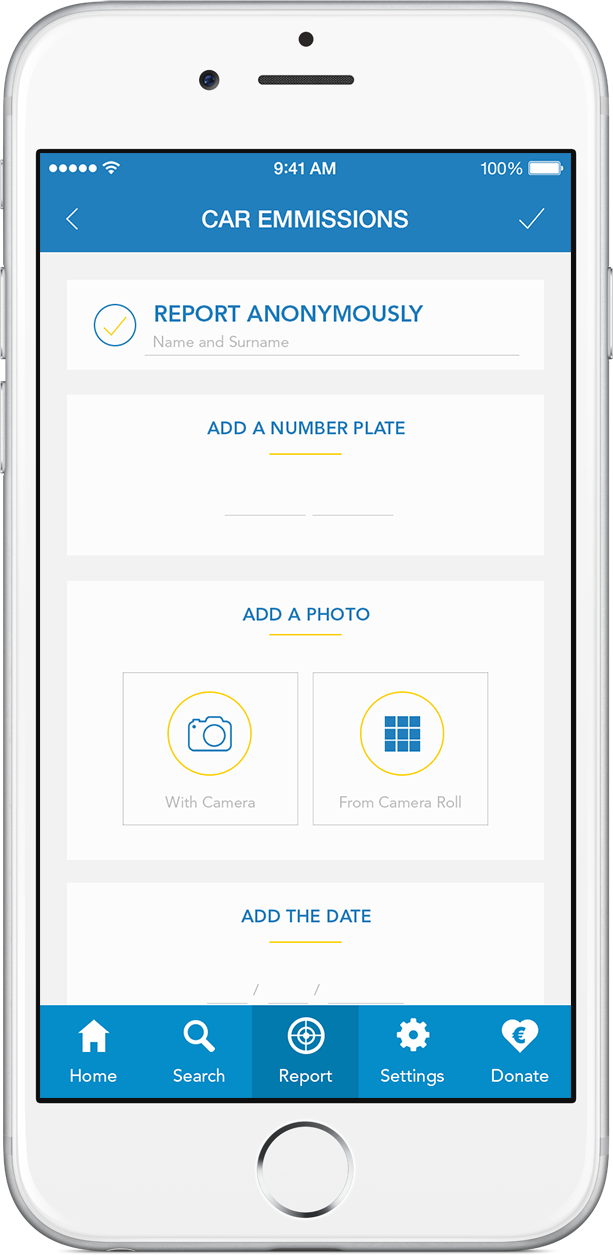Add a photo With Camera
Screen dimensions: 613x1255
[x=210, y=749]
